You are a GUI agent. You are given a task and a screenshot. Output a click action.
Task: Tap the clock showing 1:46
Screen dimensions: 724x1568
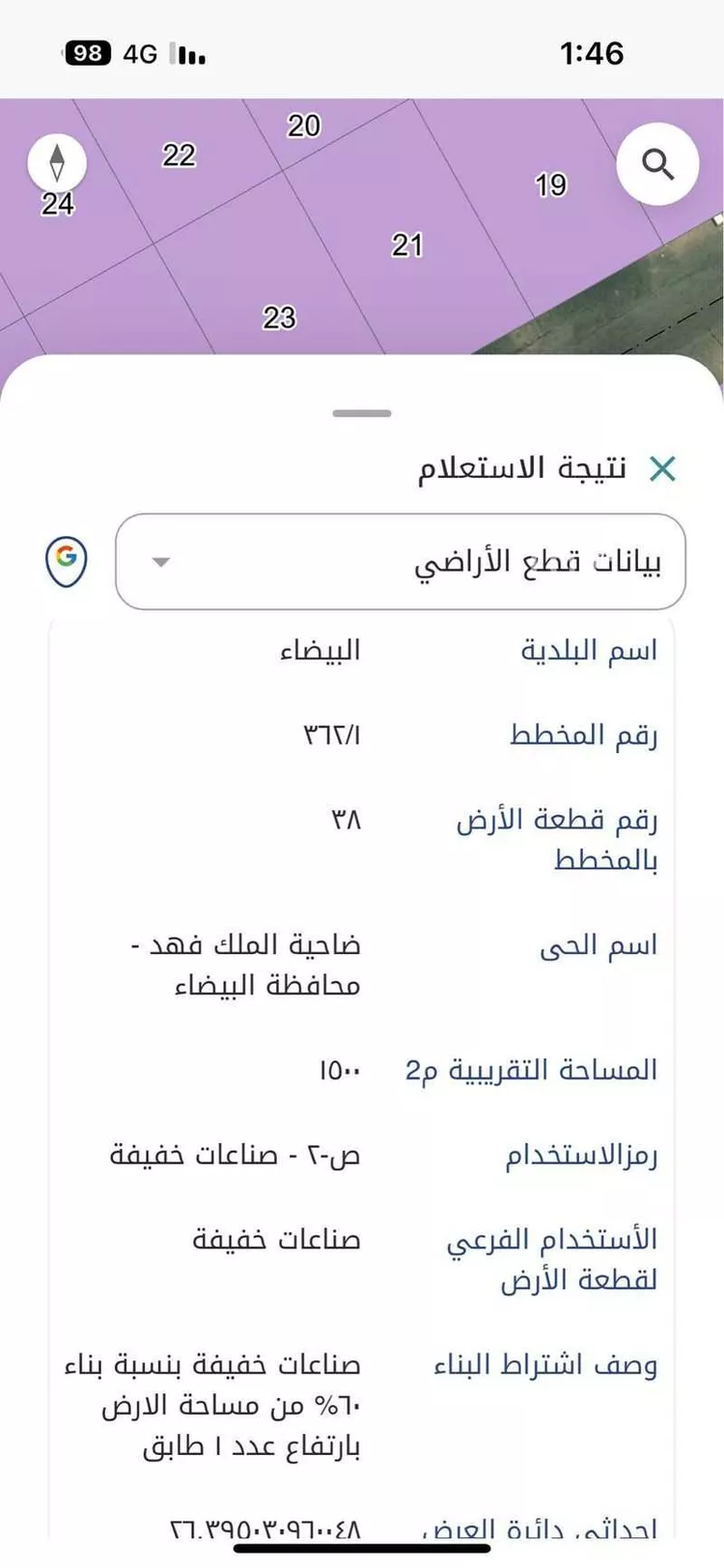point(592,53)
